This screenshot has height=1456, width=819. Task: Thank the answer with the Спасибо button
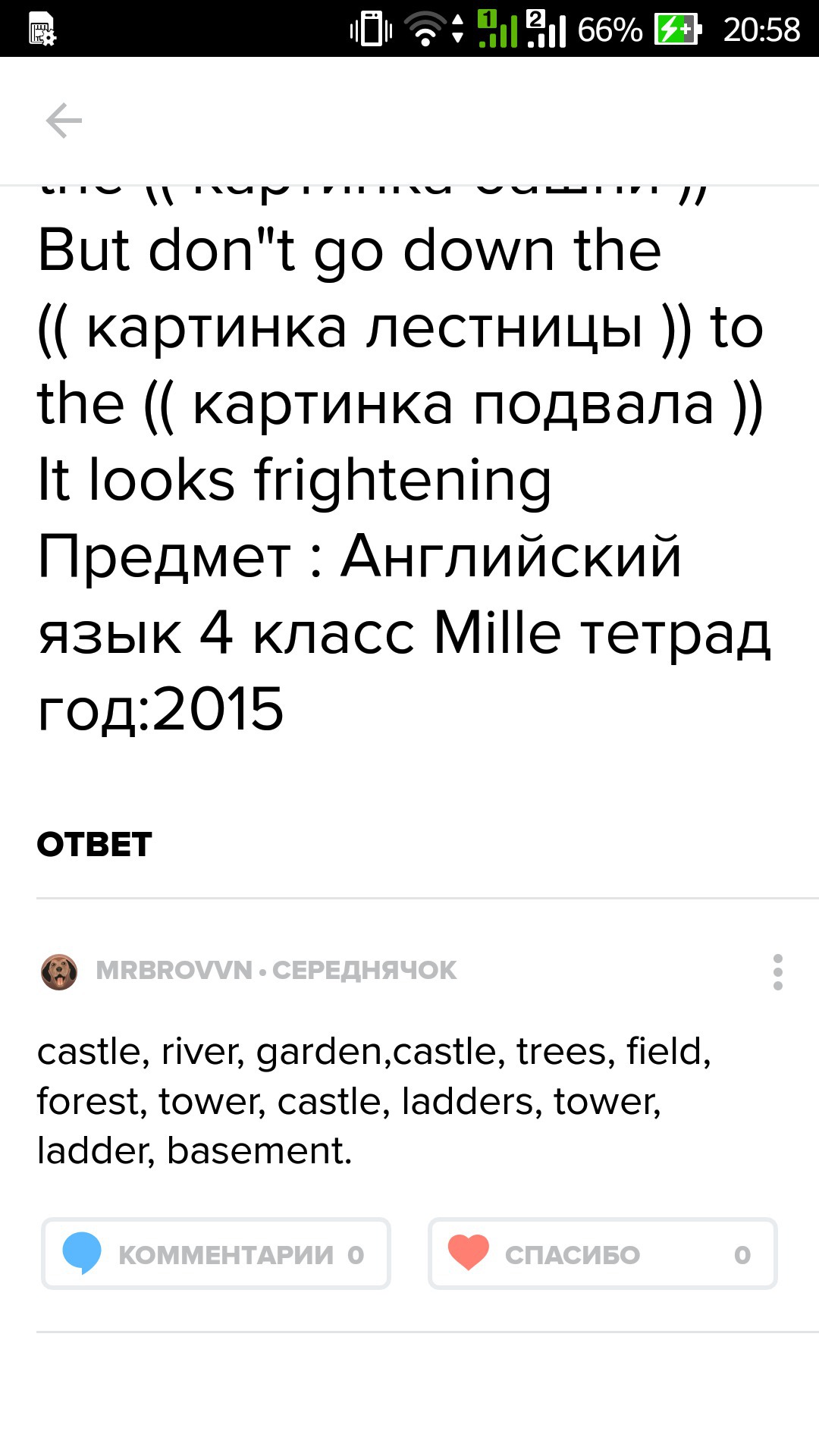602,1254
